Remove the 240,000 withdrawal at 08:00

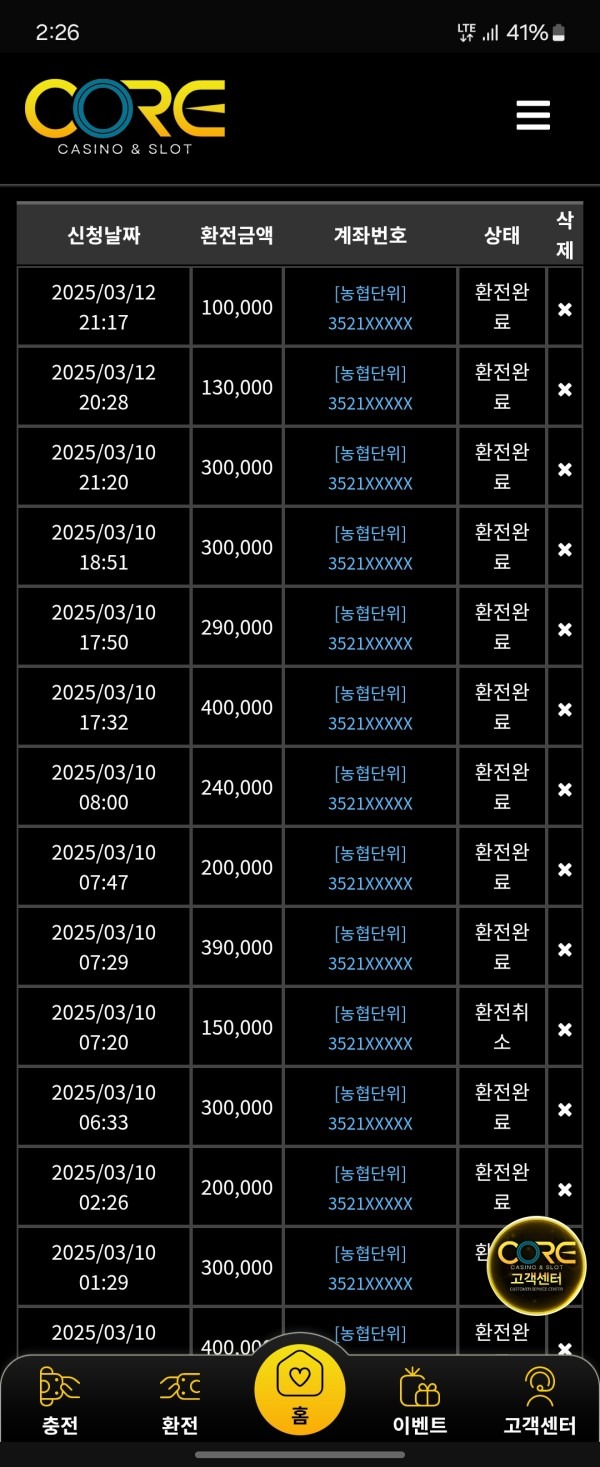coord(565,789)
